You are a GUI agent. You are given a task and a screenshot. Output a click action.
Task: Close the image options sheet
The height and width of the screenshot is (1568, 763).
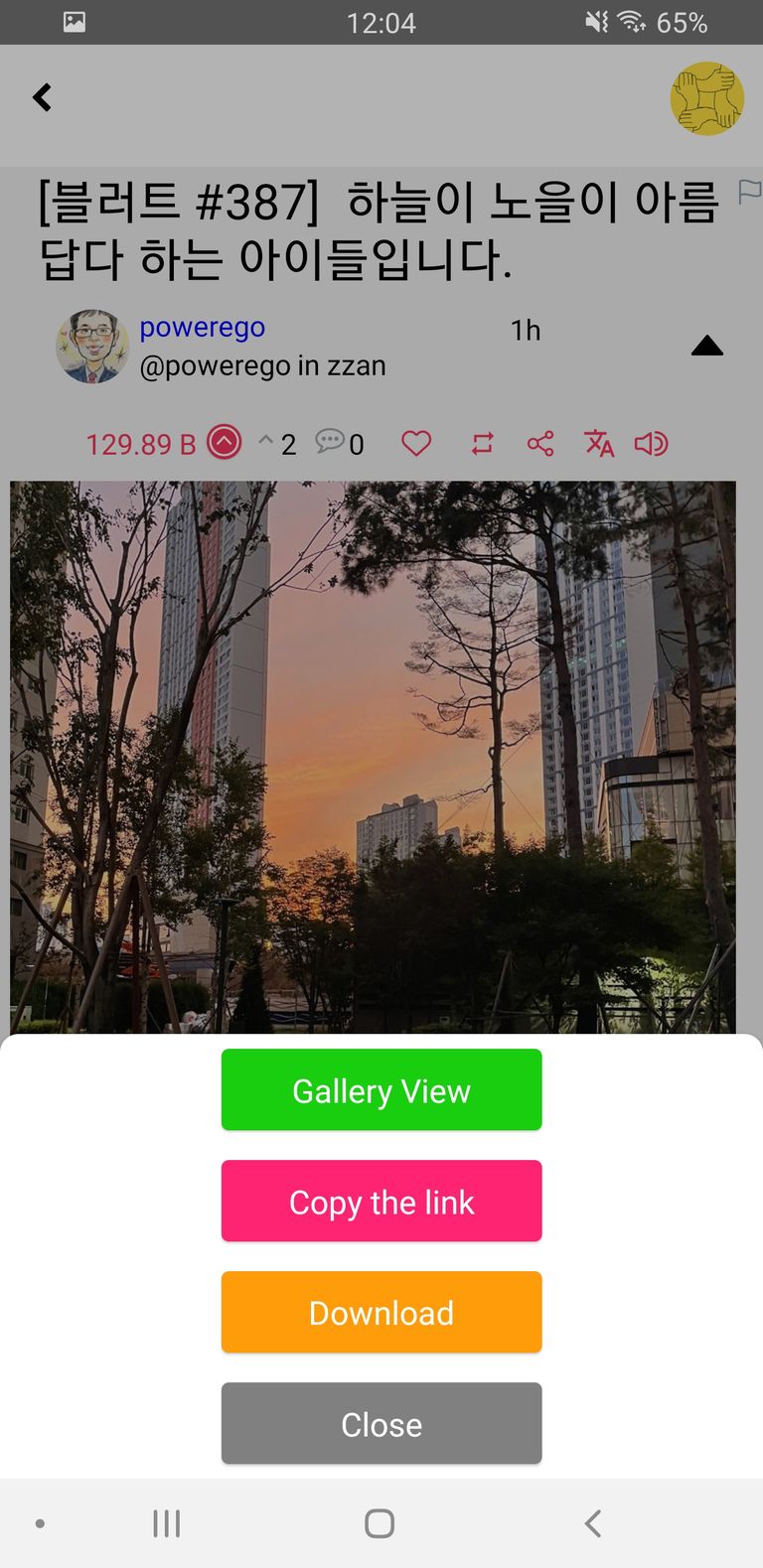coord(381,1423)
